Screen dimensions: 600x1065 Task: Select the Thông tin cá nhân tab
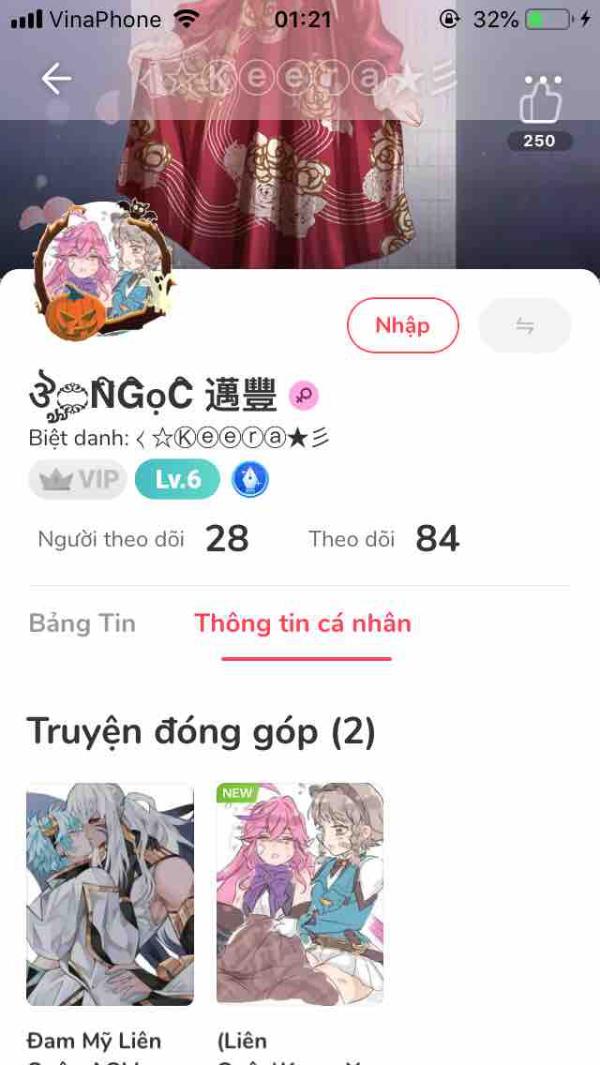303,623
